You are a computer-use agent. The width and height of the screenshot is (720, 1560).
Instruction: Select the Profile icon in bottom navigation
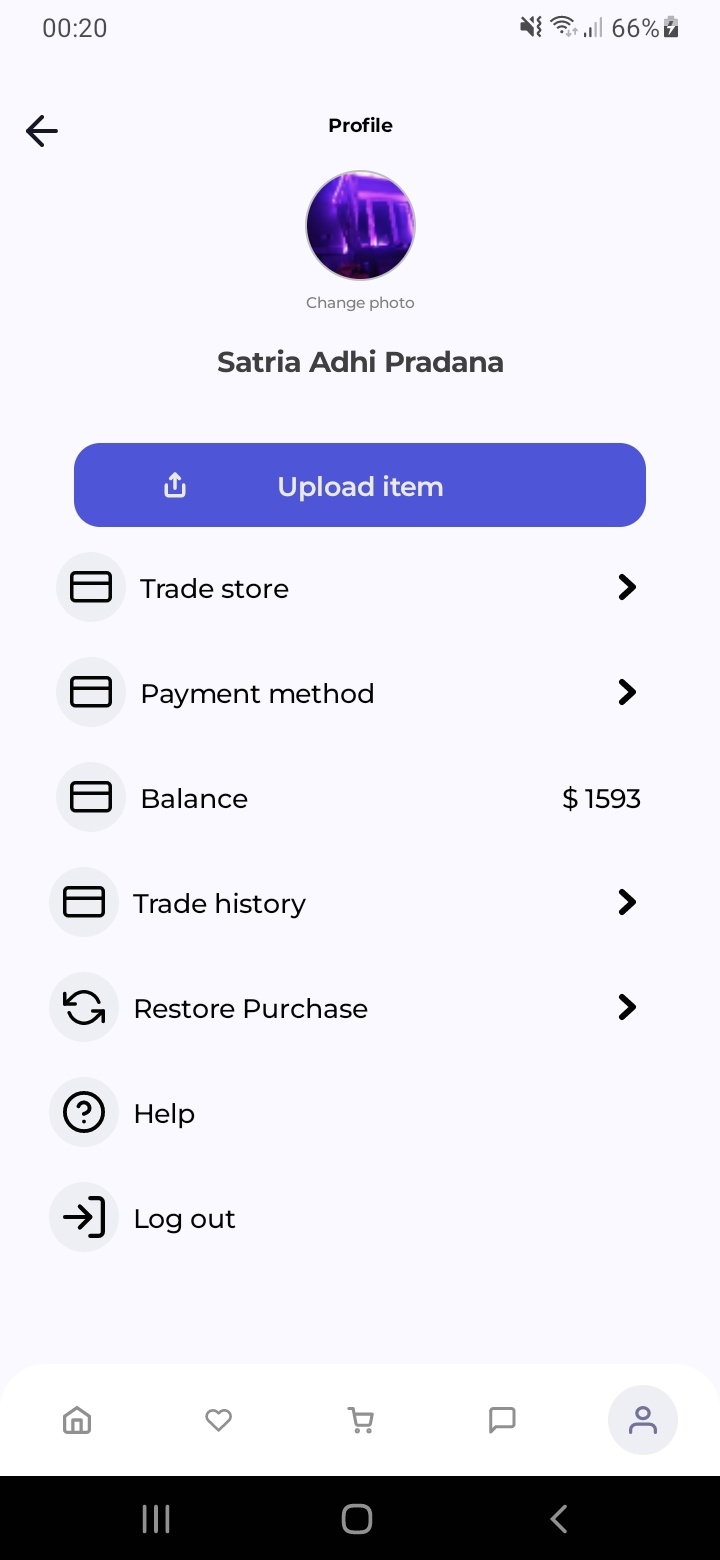point(643,1420)
